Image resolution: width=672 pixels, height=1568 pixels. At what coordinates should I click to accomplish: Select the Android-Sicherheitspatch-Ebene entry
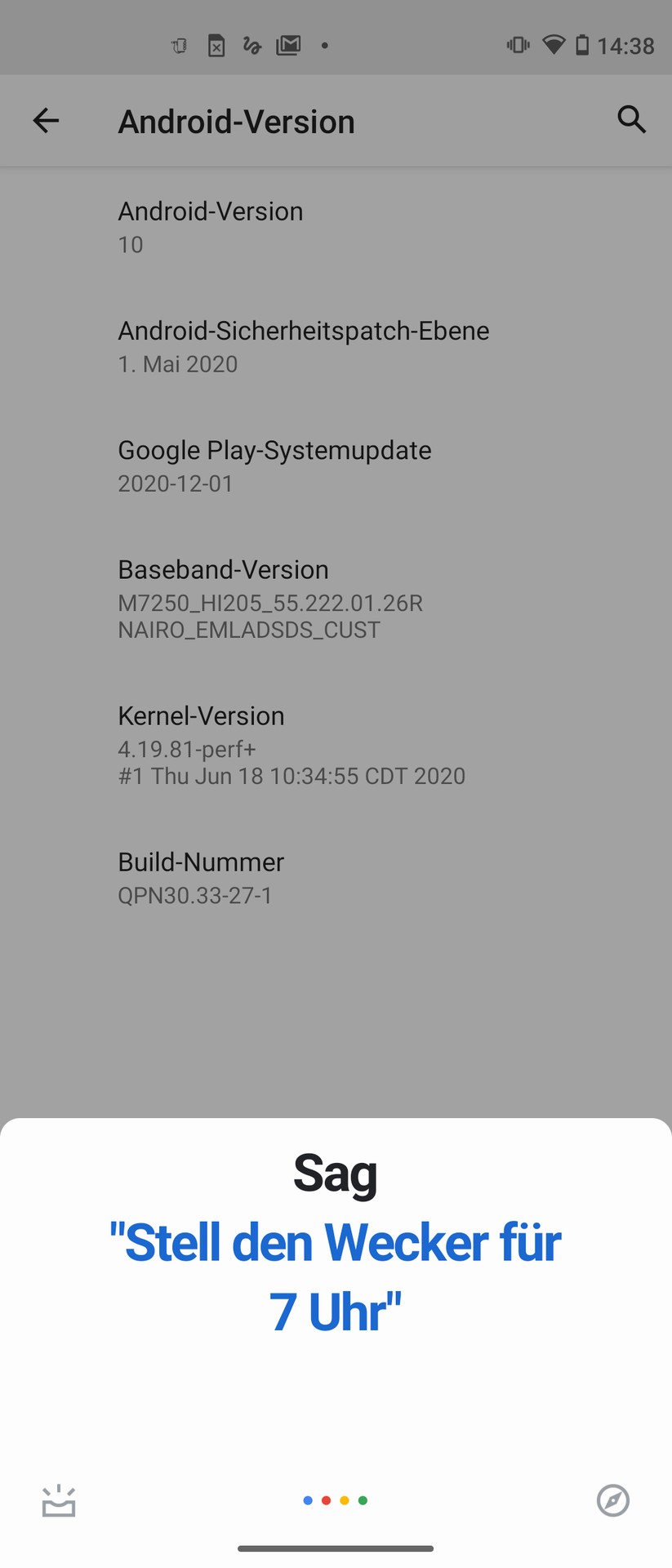click(x=303, y=346)
